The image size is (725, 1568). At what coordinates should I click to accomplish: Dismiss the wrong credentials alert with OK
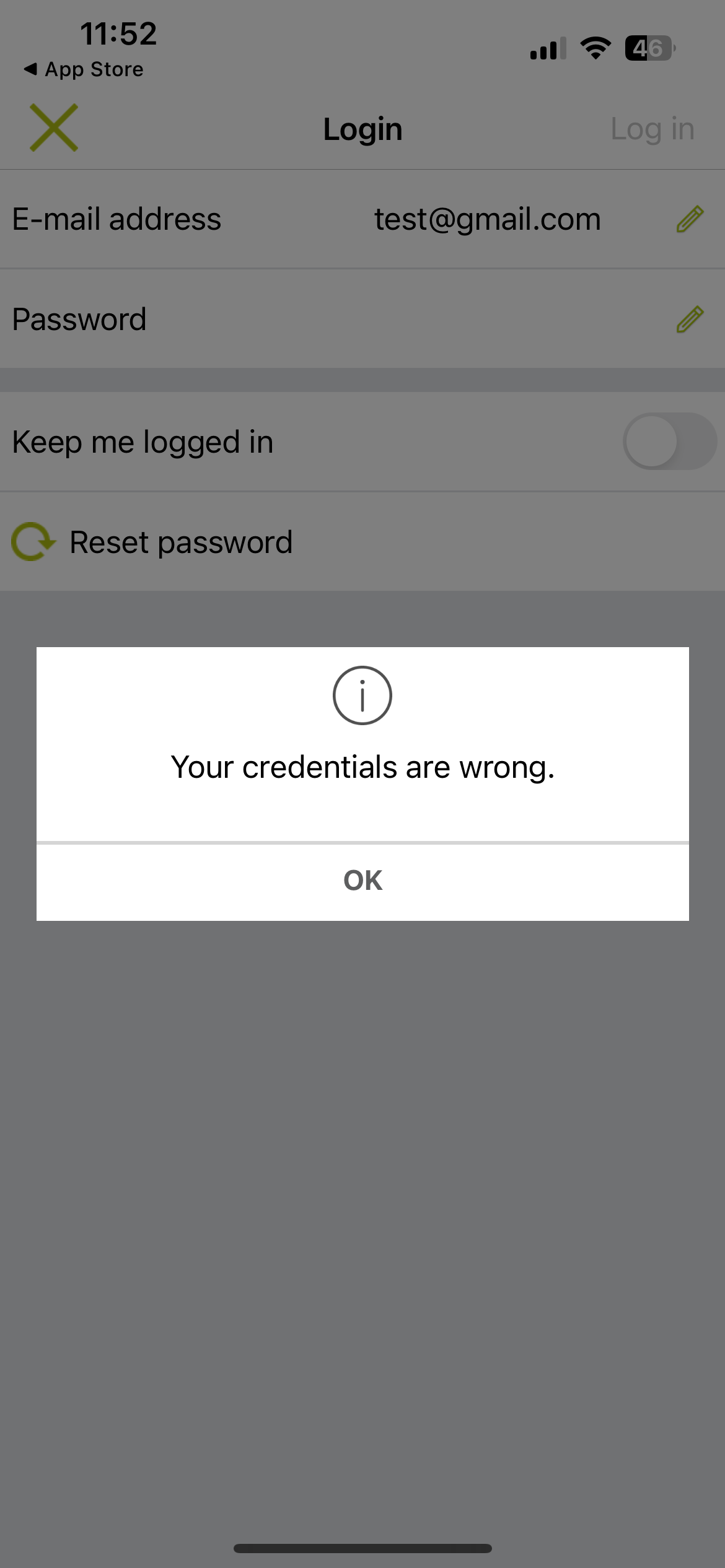tap(362, 881)
